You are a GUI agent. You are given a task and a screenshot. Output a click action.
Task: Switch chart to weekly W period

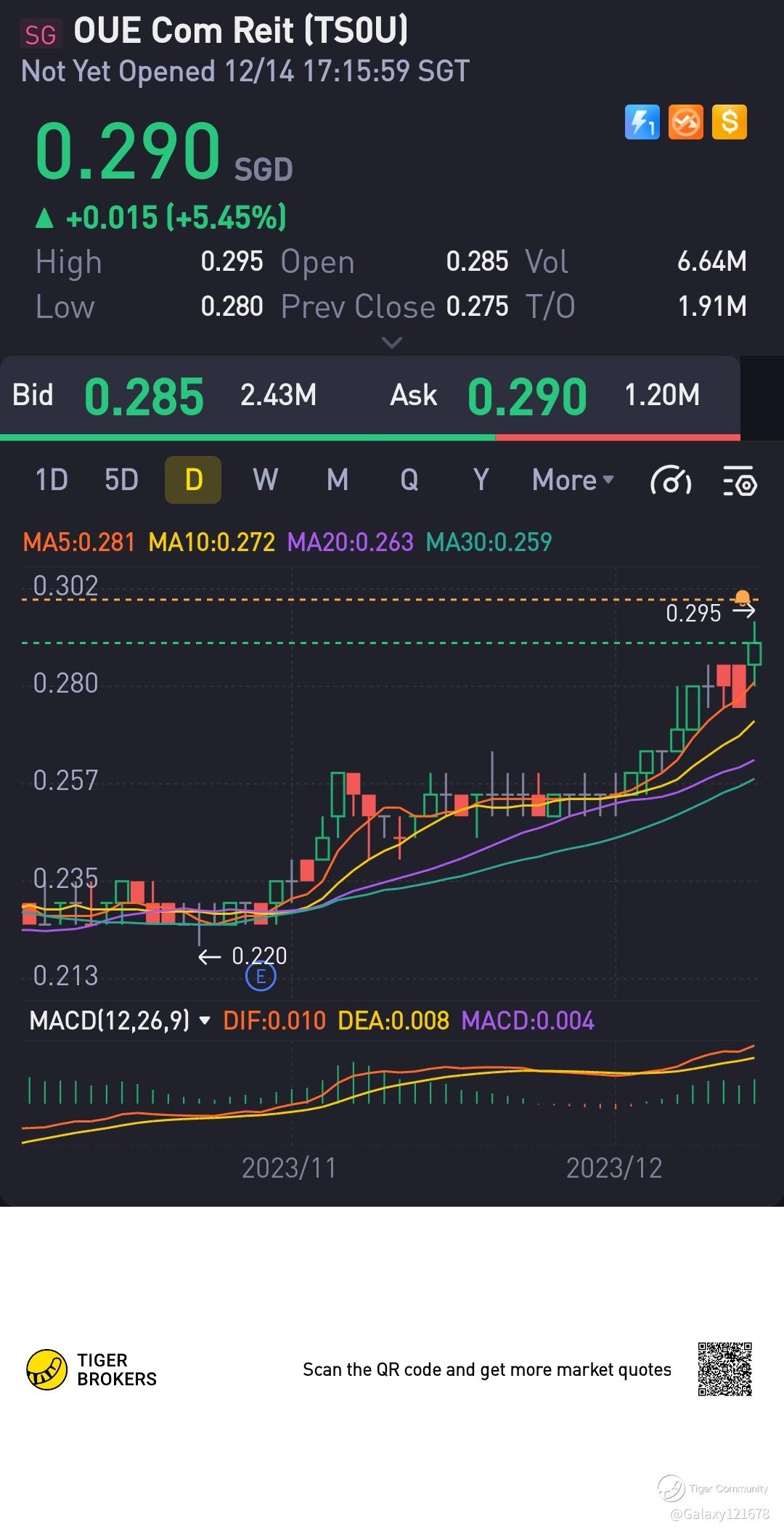pos(265,480)
